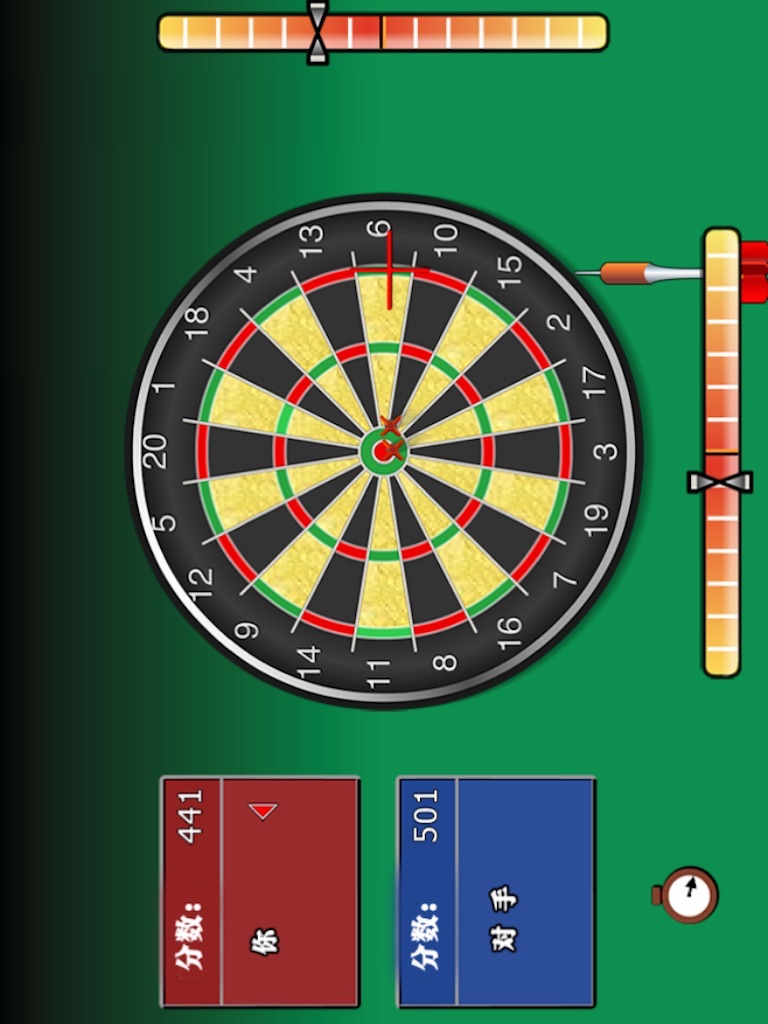
Task: Tap the orange dart to launch it
Action: [x=642, y=272]
